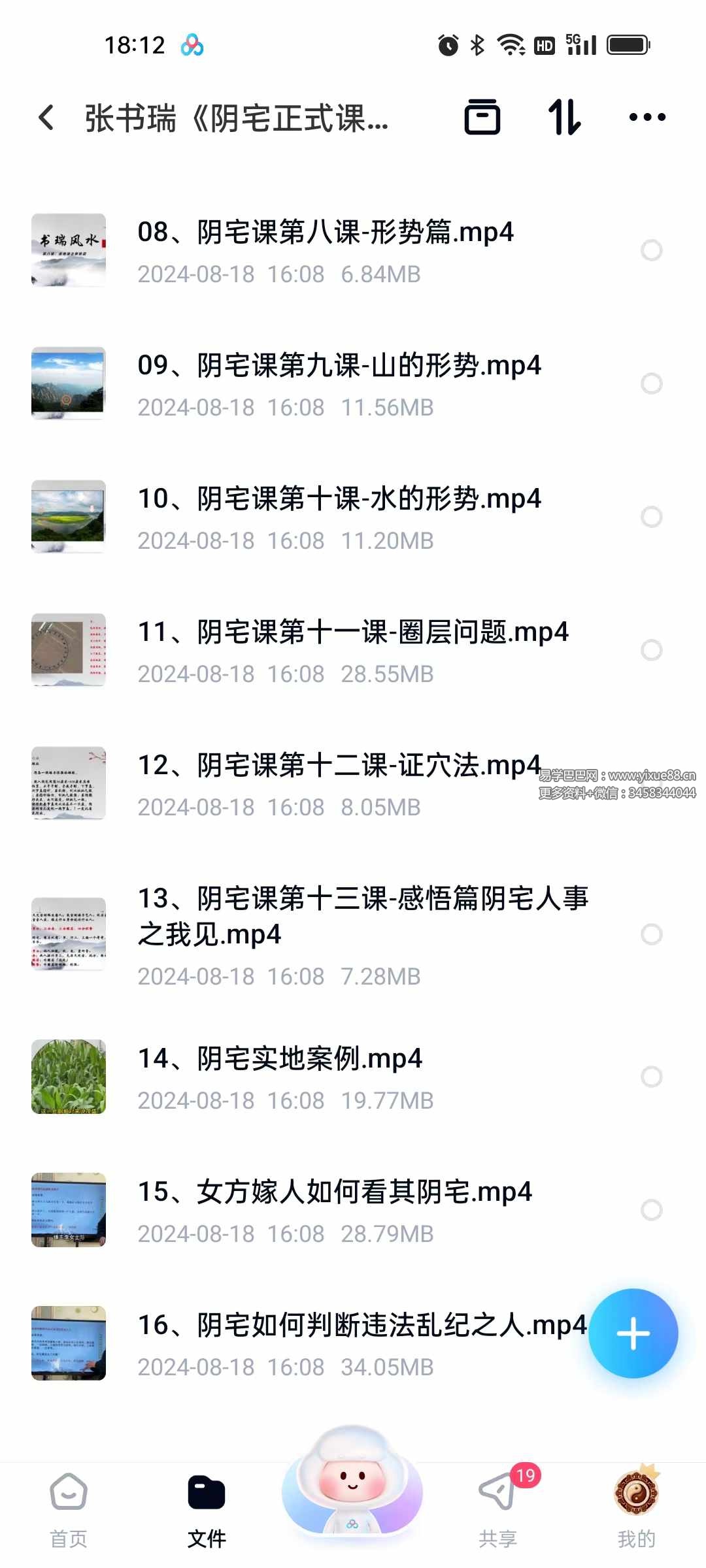Tap the 首页 home icon

click(x=69, y=1503)
